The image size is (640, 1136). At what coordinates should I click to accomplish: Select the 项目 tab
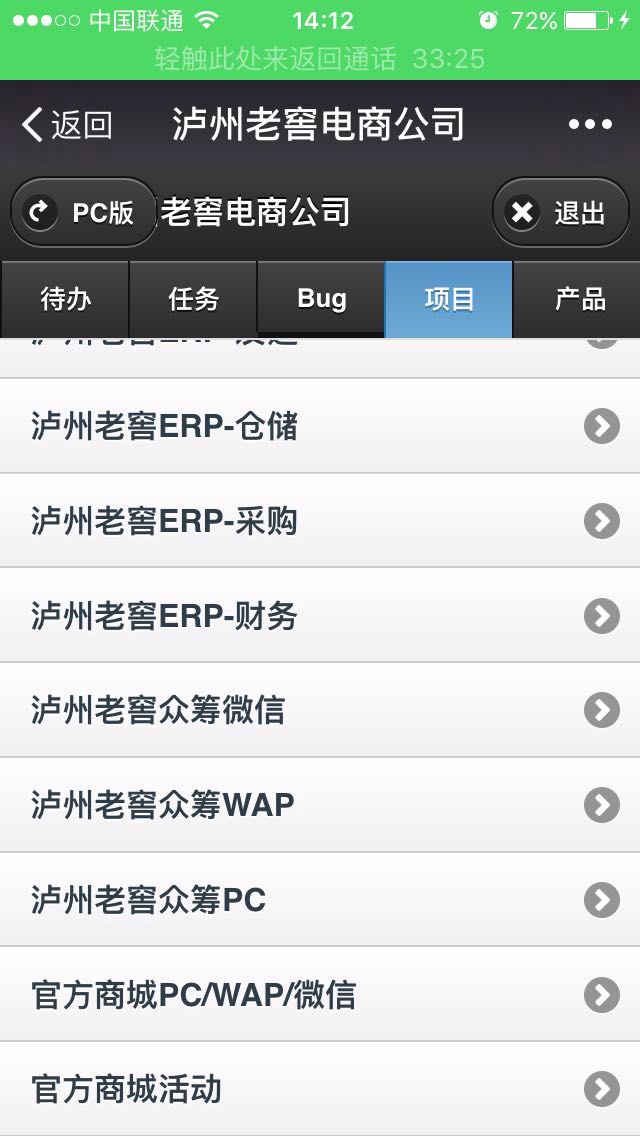[449, 299]
